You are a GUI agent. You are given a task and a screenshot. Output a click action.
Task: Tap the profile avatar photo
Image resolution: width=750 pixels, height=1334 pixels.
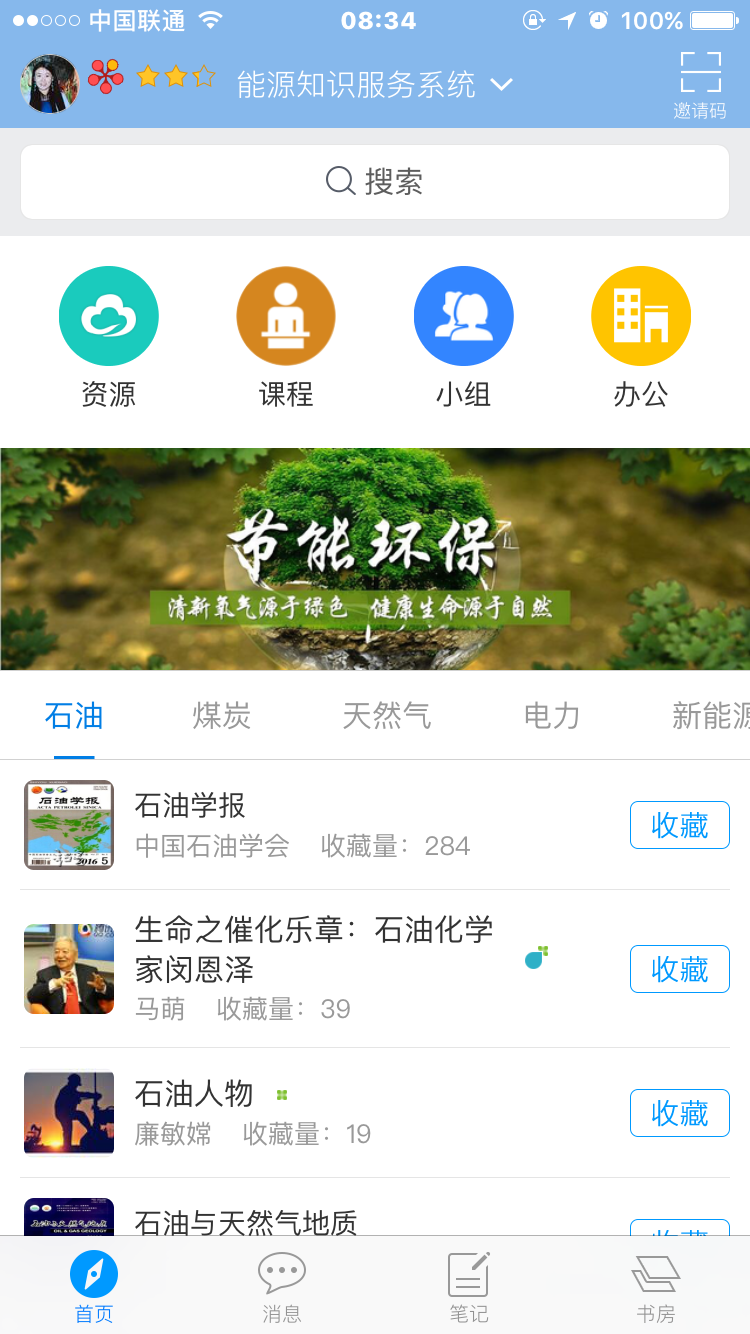(x=50, y=84)
